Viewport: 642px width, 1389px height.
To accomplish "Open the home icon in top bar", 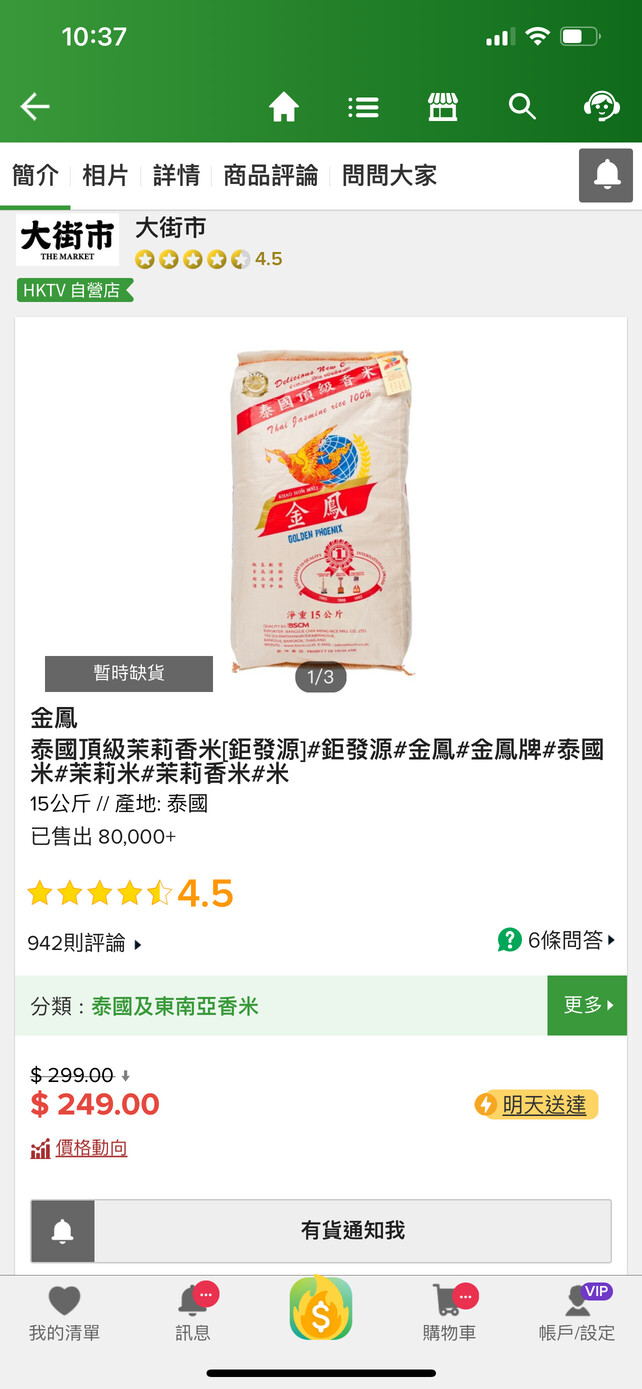I will click(x=284, y=107).
